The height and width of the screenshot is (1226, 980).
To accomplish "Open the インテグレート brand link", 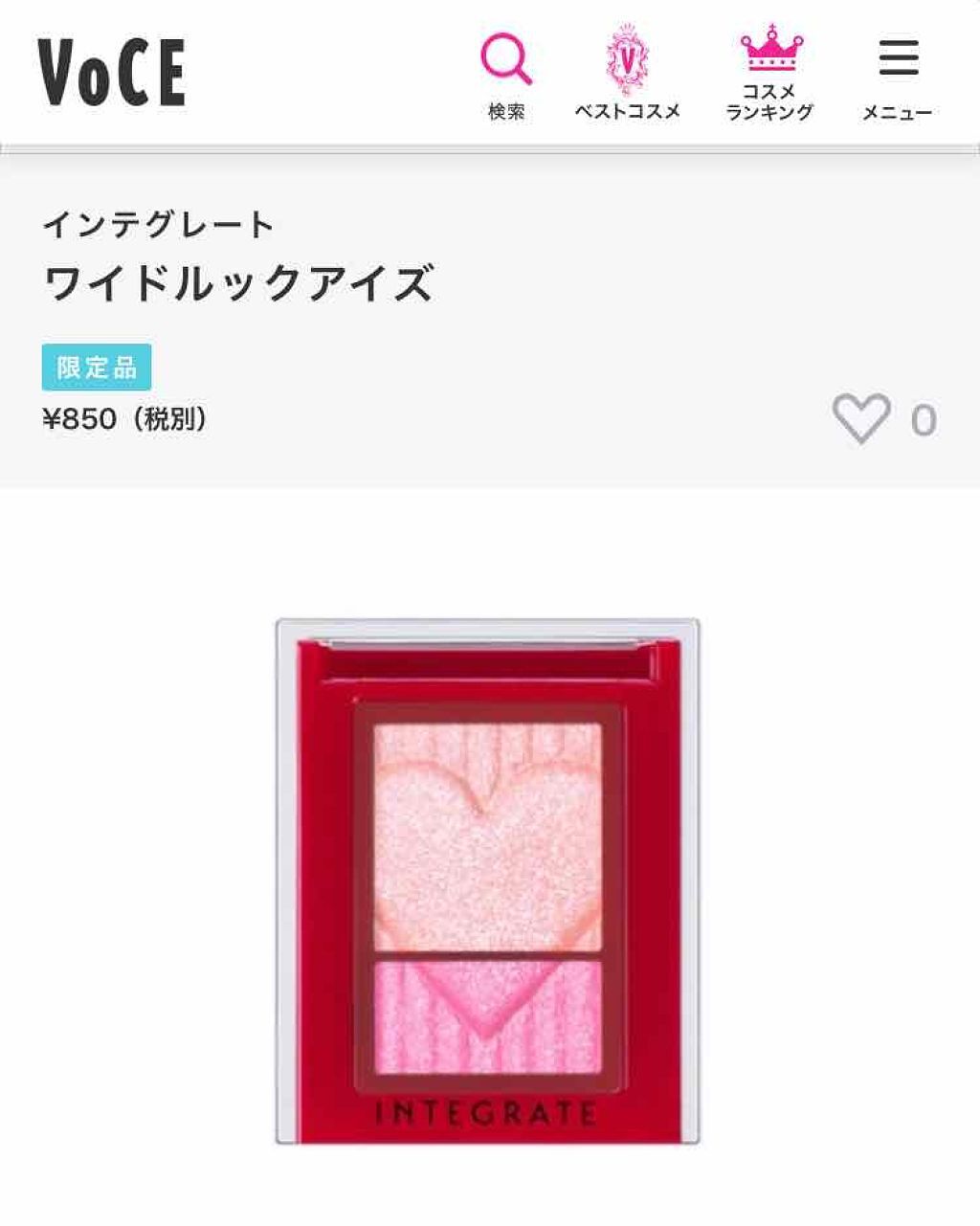I will point(159,225).
